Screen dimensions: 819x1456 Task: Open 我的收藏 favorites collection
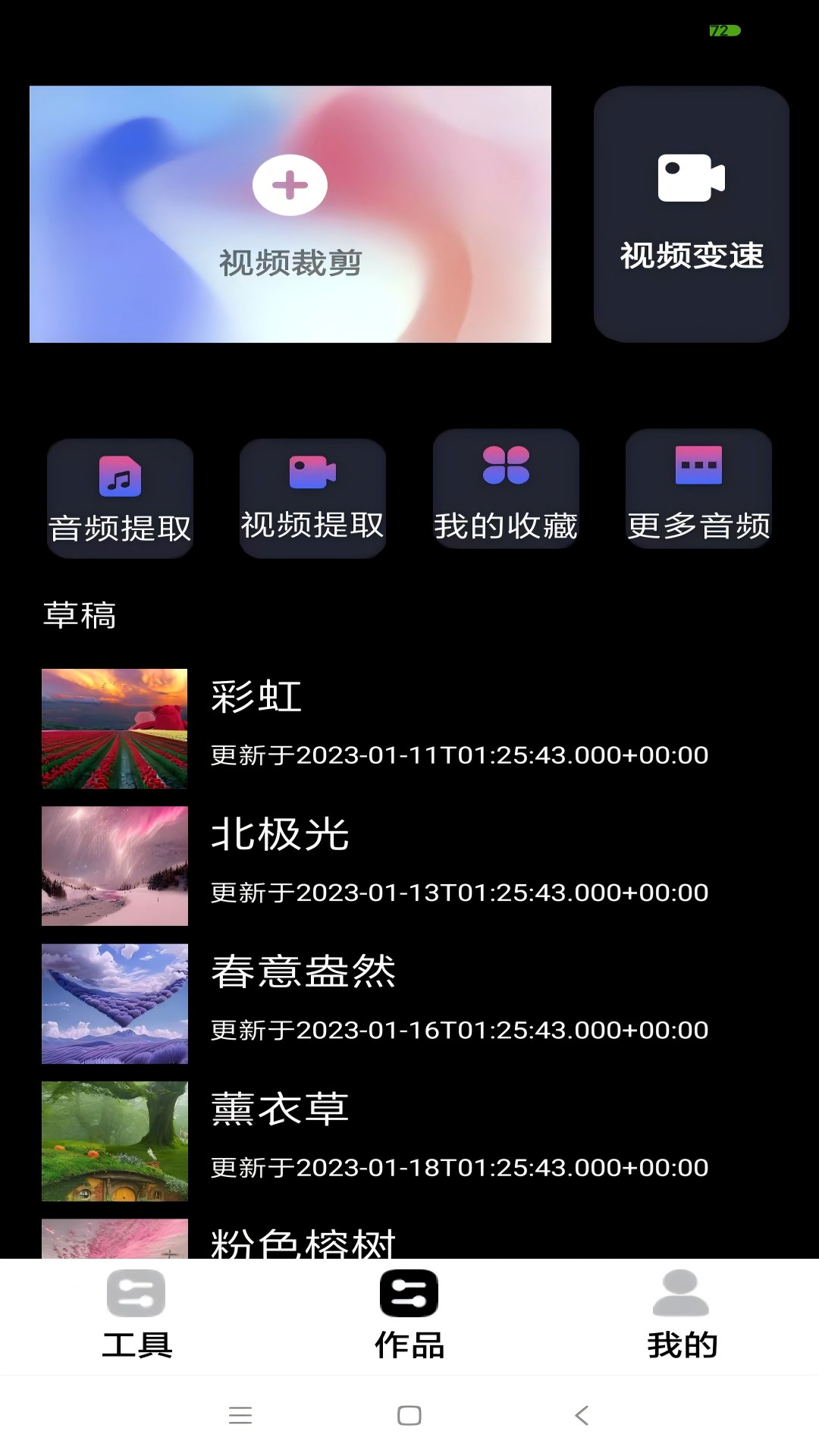506,489
